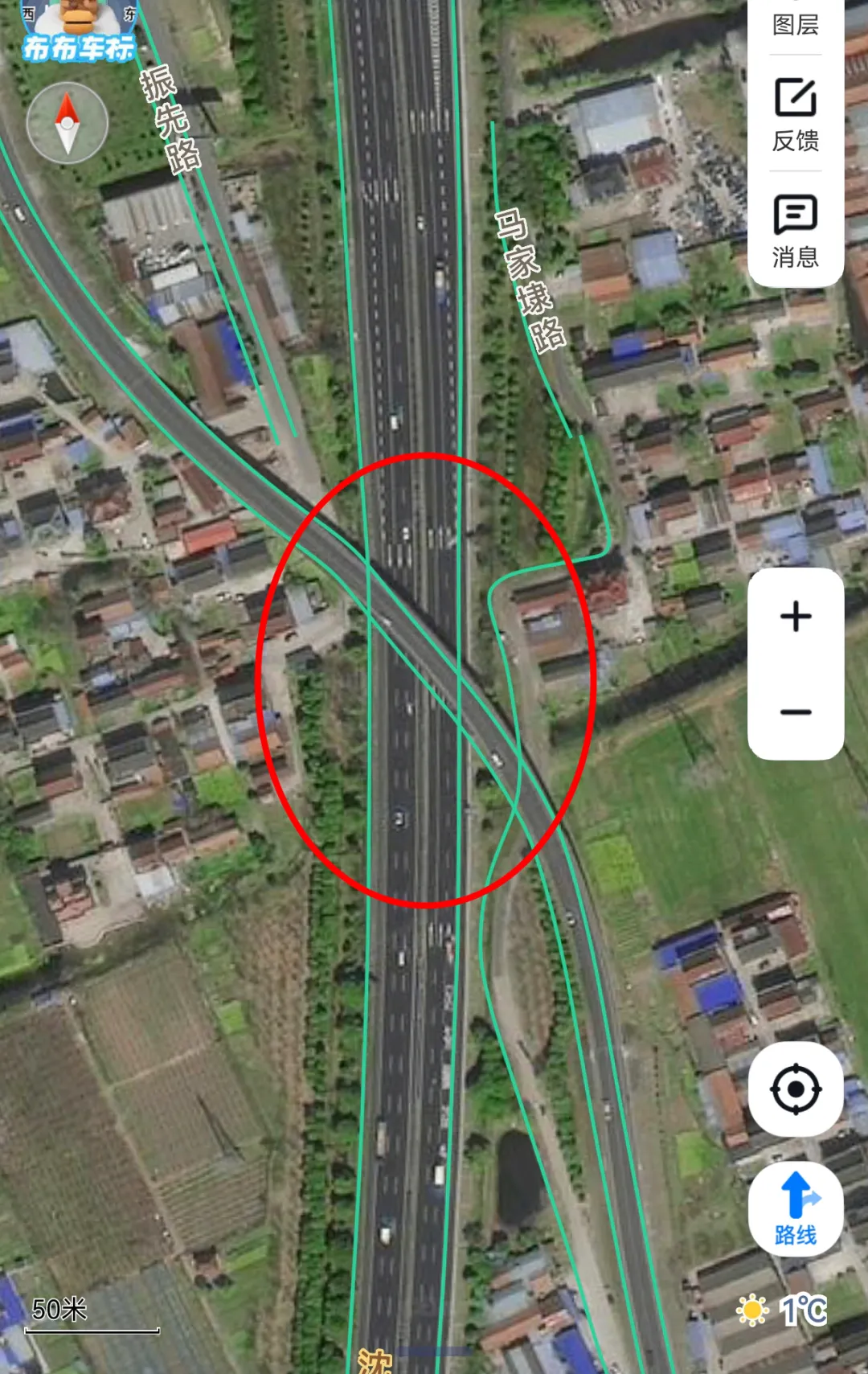
Task: Open 路线 route planning
Action: (795, 1208)
